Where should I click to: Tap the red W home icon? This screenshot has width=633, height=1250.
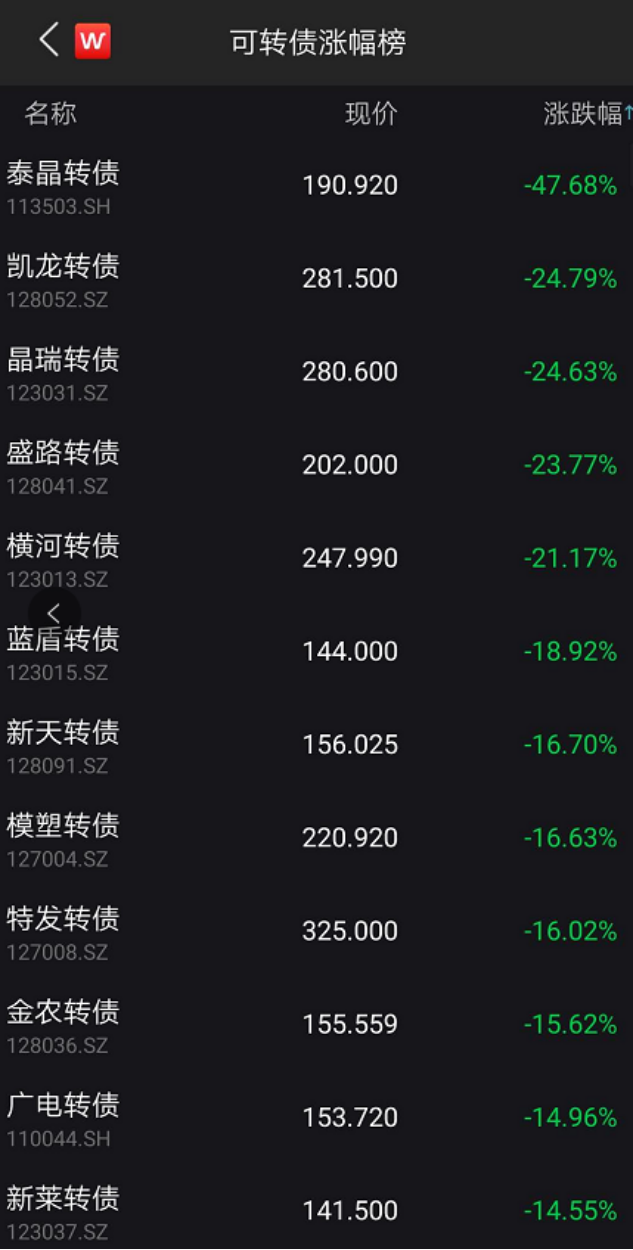pyautogui.click(x=92, y=41)
